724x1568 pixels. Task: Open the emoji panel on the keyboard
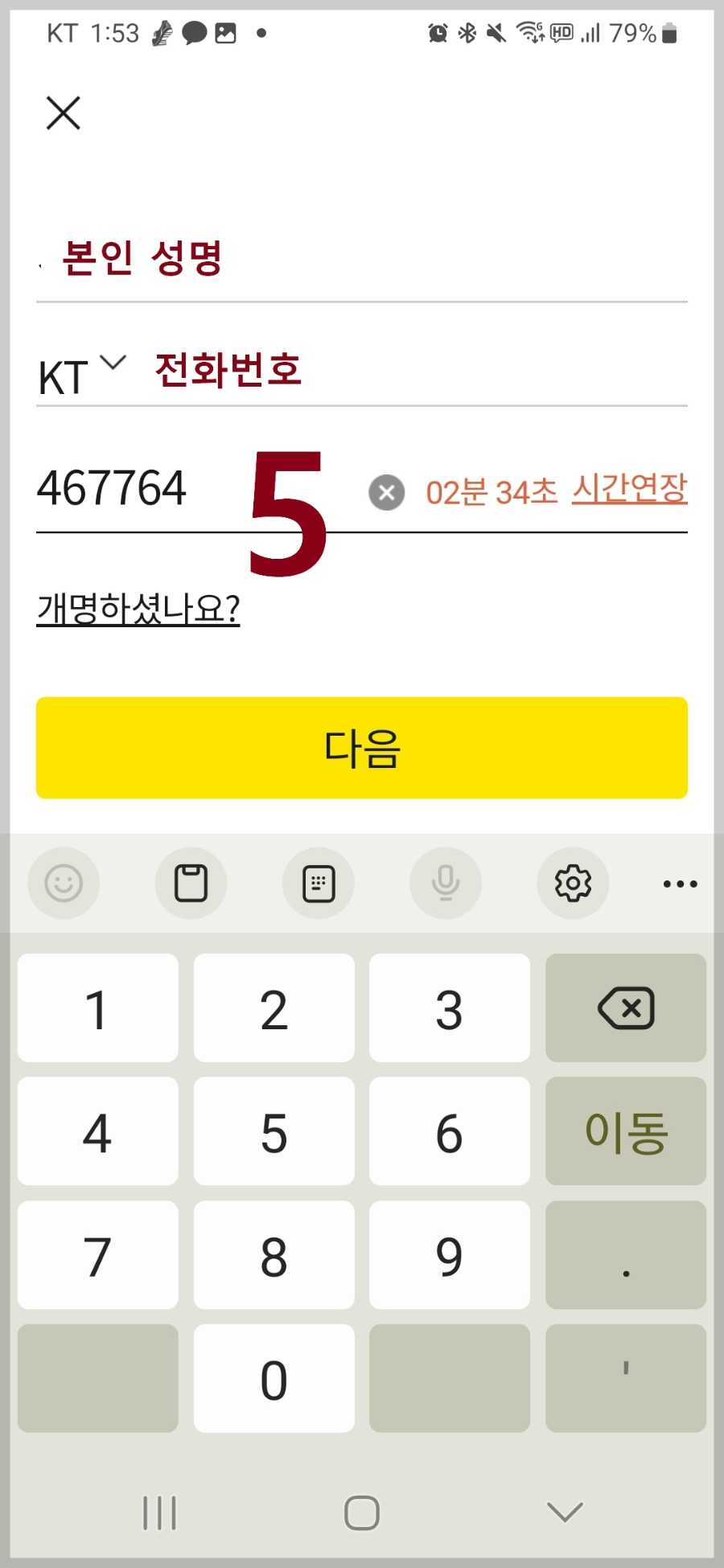click(64, 883)
